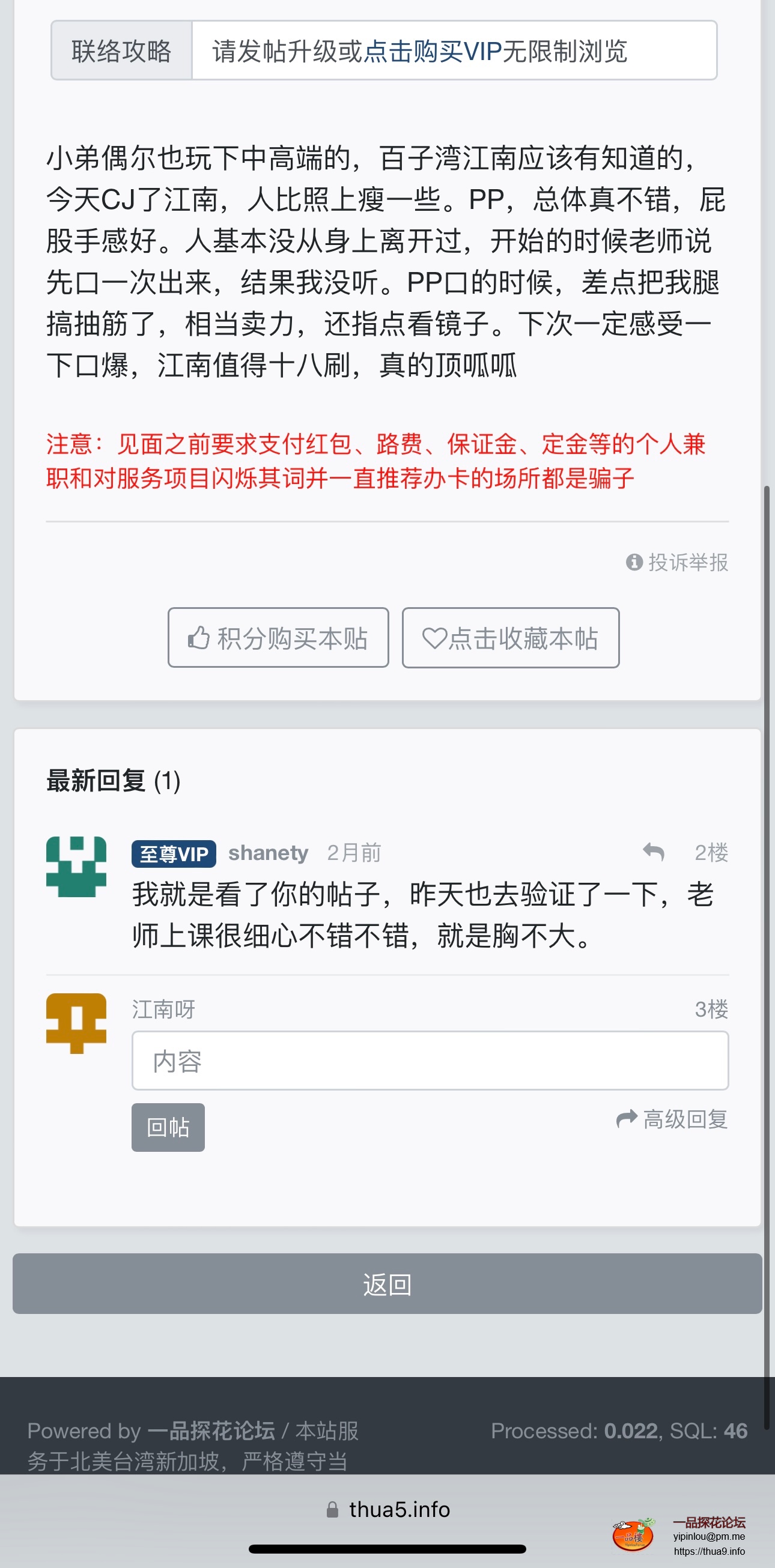Submit reply with 回帖 button
Screen dimensions: 775x1568
click(x=168, y=1127)
